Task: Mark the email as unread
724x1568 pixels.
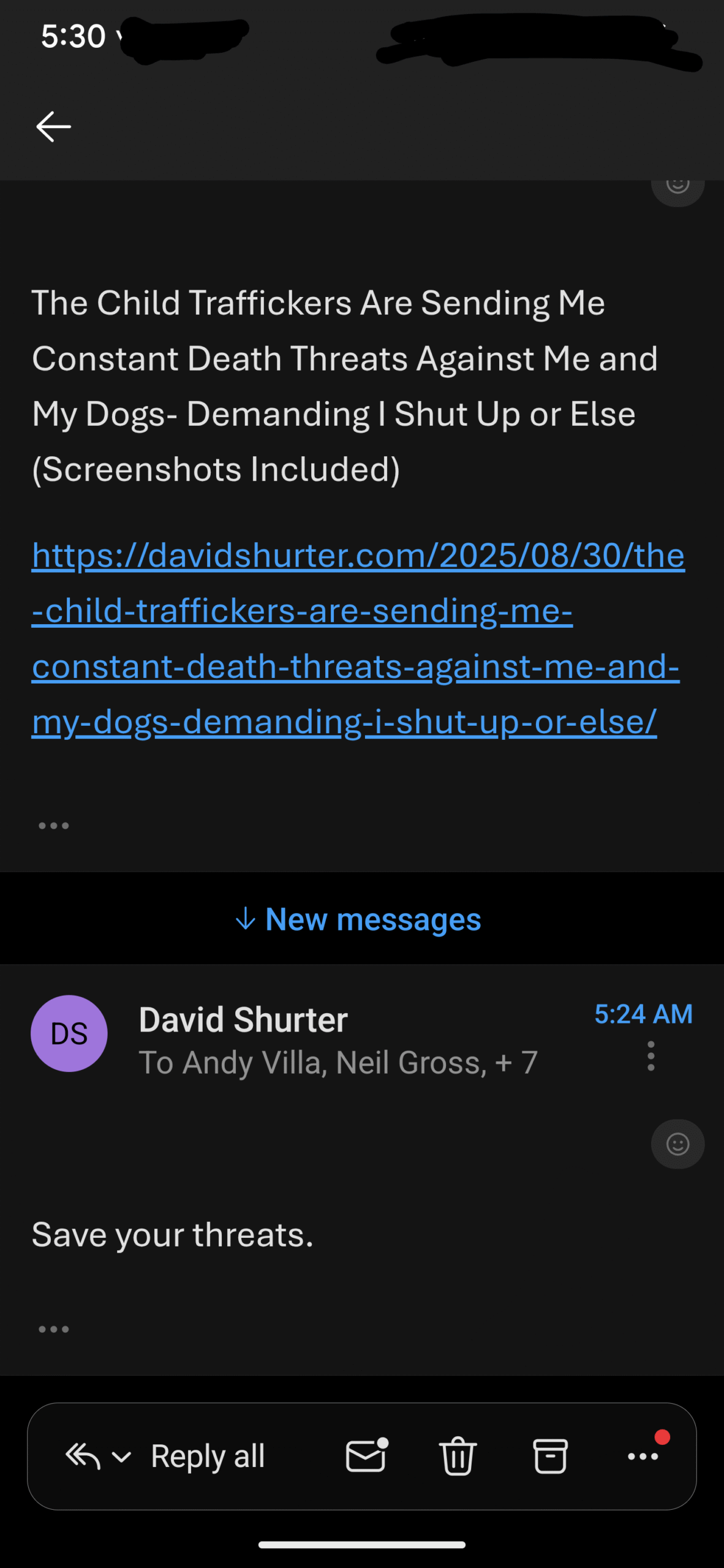Action: 367,1455
